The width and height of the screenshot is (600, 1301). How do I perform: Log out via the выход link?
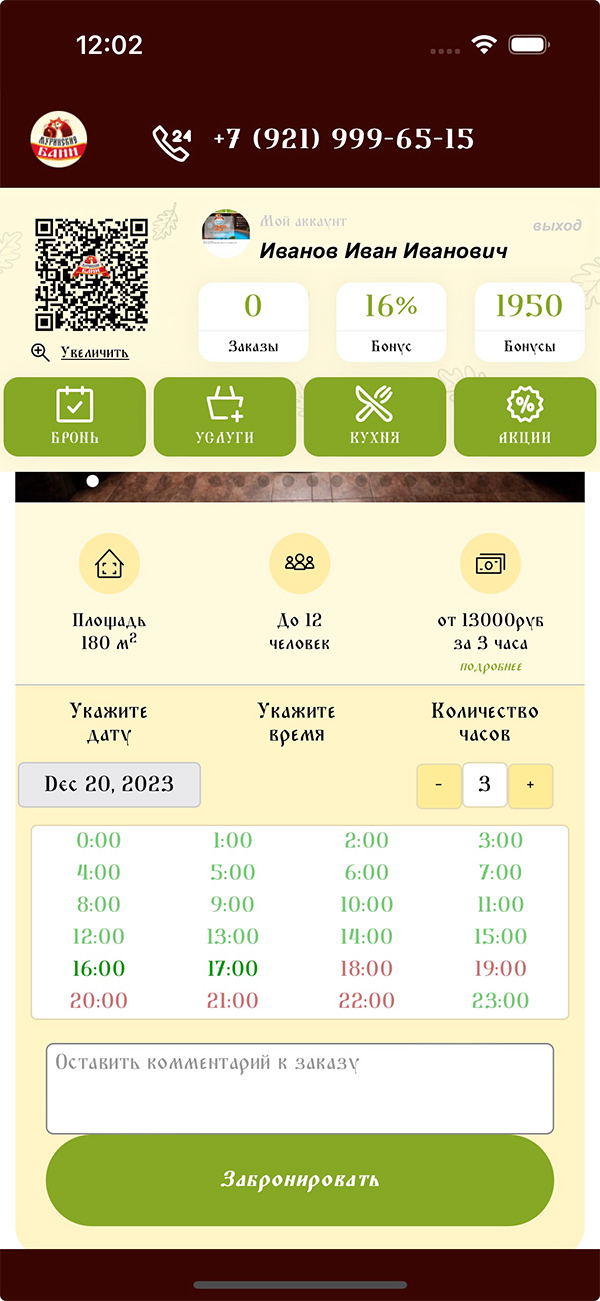(x=557, y=226)
